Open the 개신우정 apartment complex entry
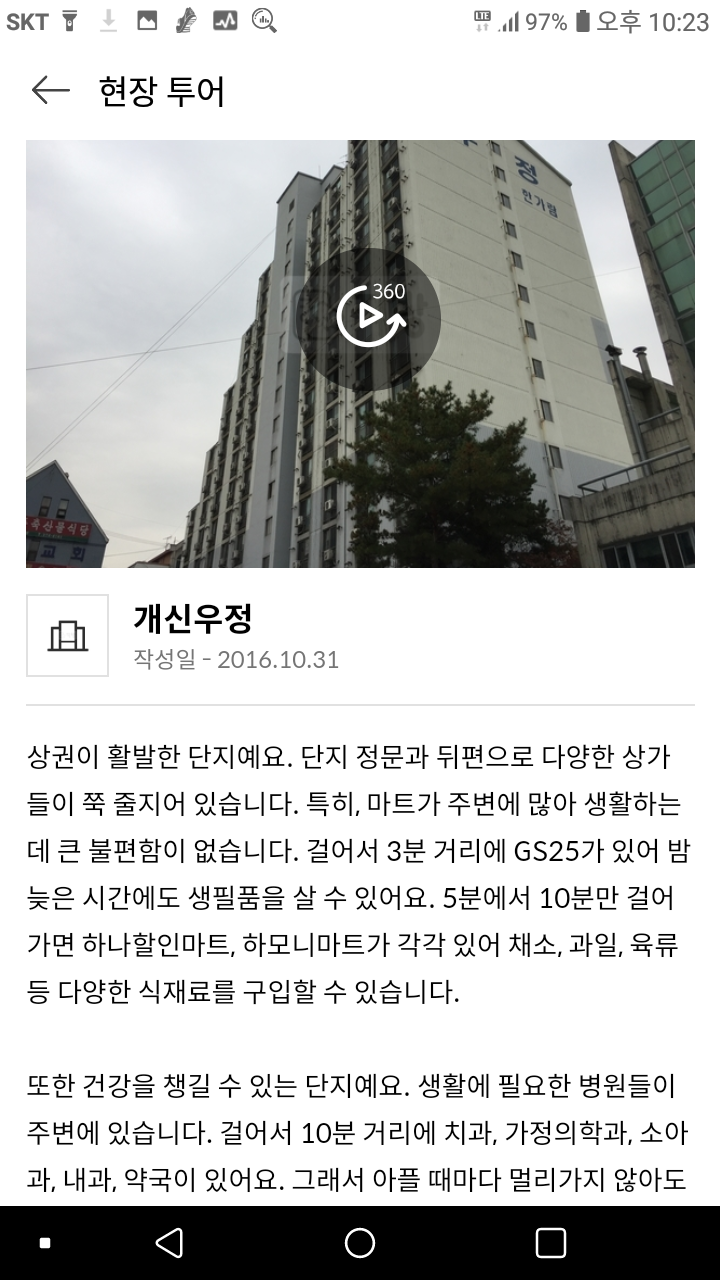The height and width of the screenshot is (1280, 720). click(x=193, y=620)
